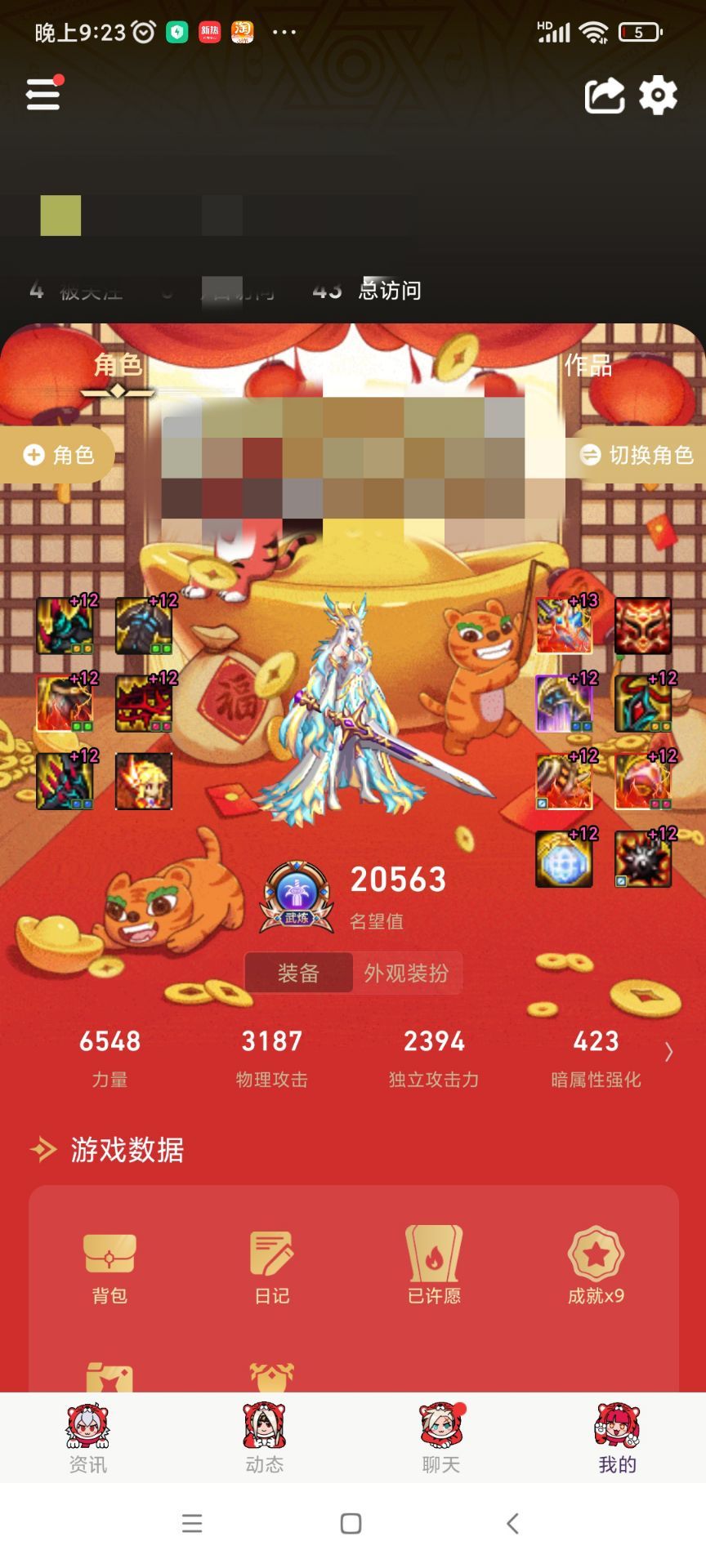Select the 装备 segment
The height and width of the screenshot is (1568, 706).
[x=299, y=973]
